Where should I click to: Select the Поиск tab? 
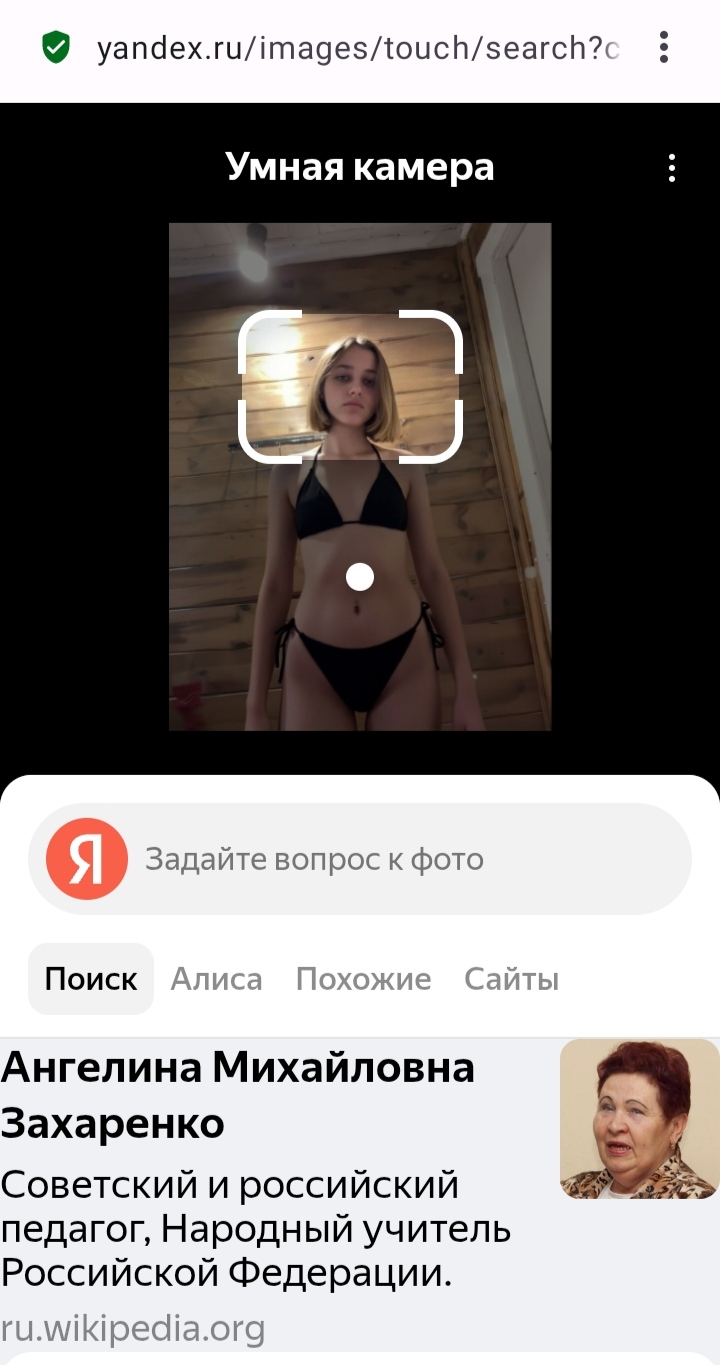[x=91, y=979]
